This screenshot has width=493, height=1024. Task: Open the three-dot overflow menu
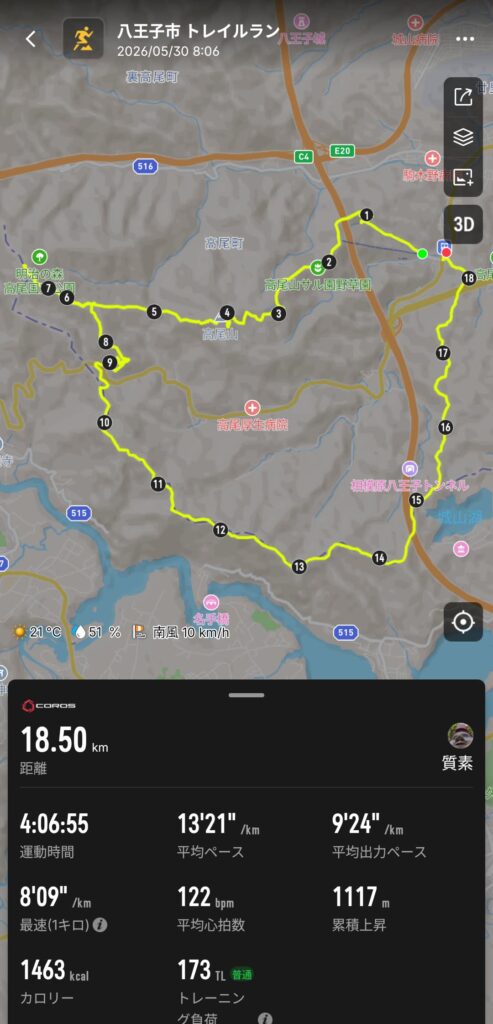tap(465, 39)
